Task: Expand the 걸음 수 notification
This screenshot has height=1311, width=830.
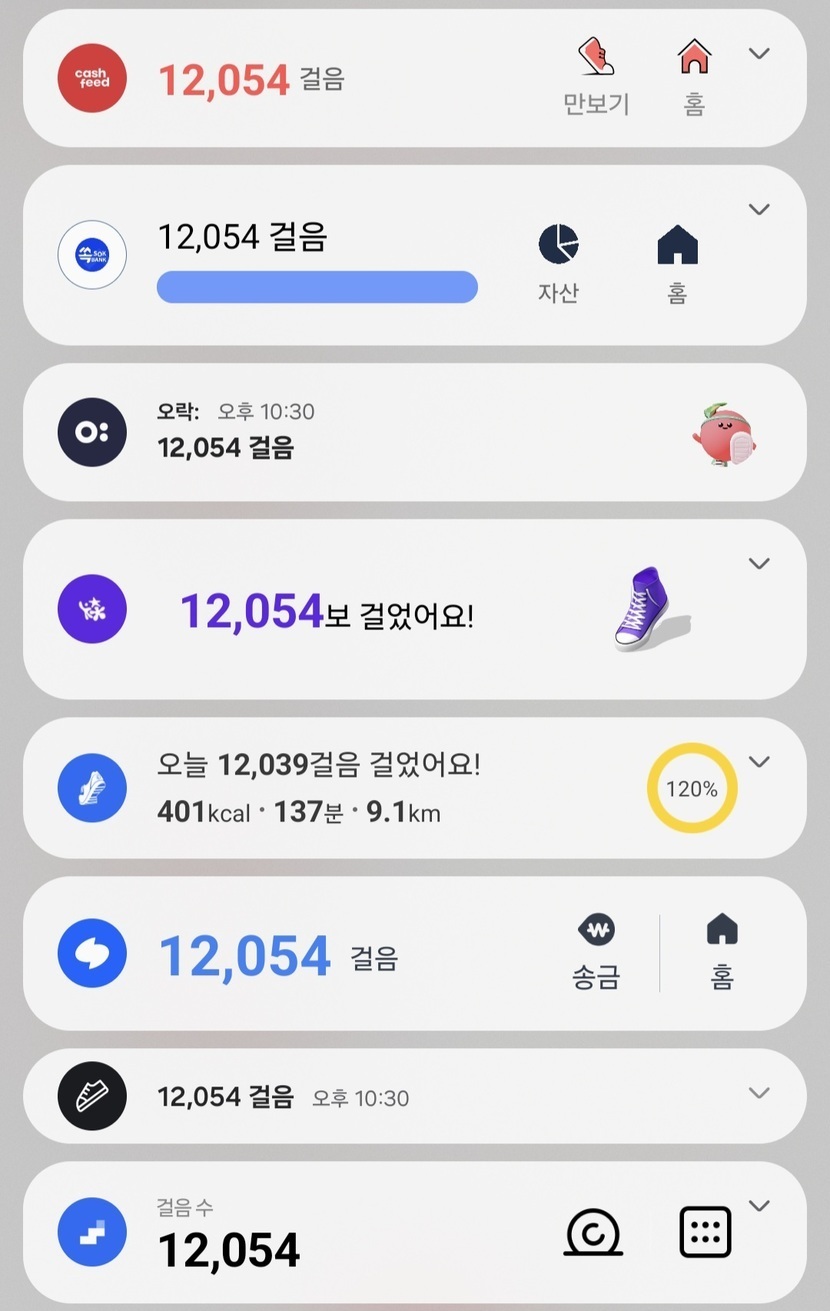Action: (760, 1205)
